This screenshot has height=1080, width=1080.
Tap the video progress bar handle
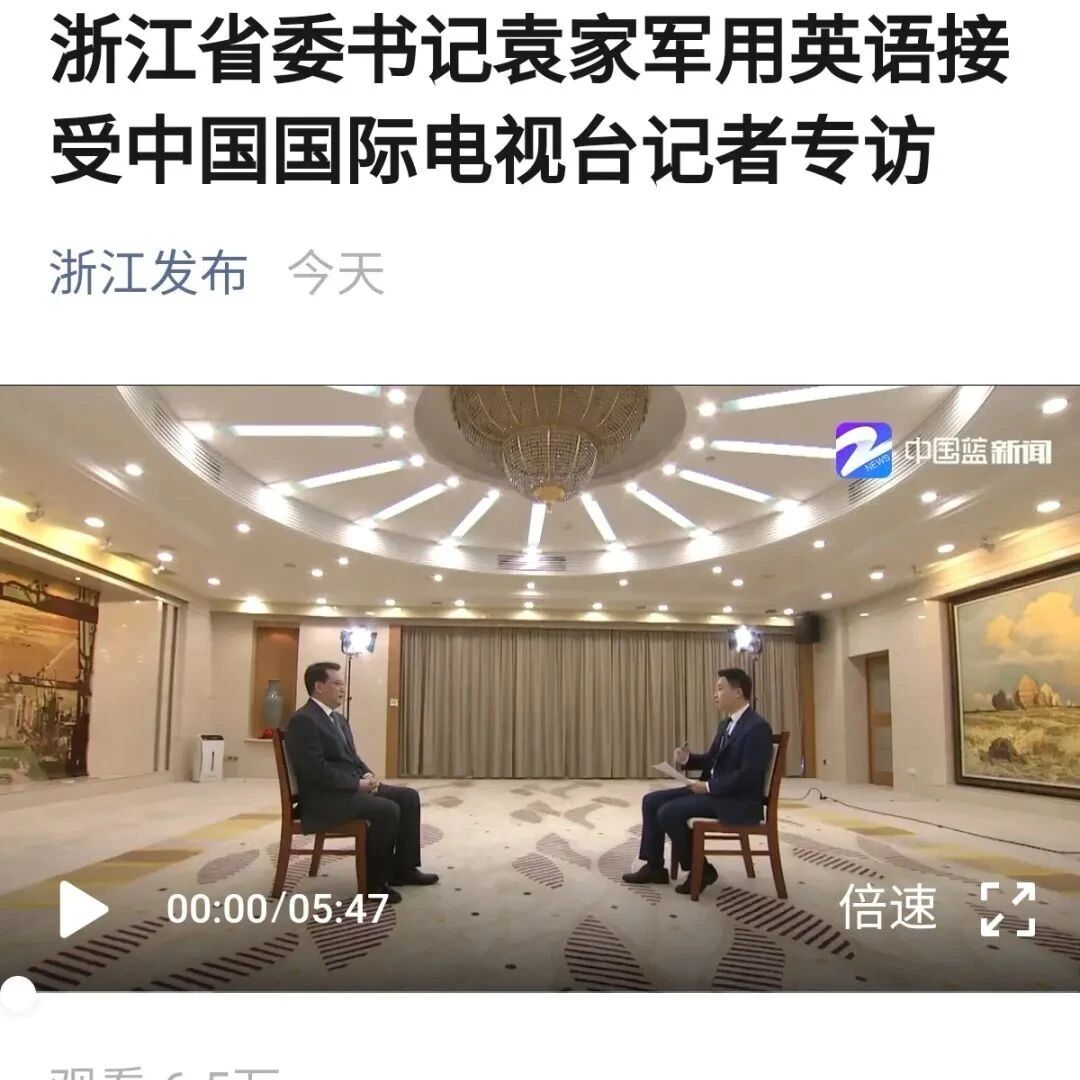[17, 993]
